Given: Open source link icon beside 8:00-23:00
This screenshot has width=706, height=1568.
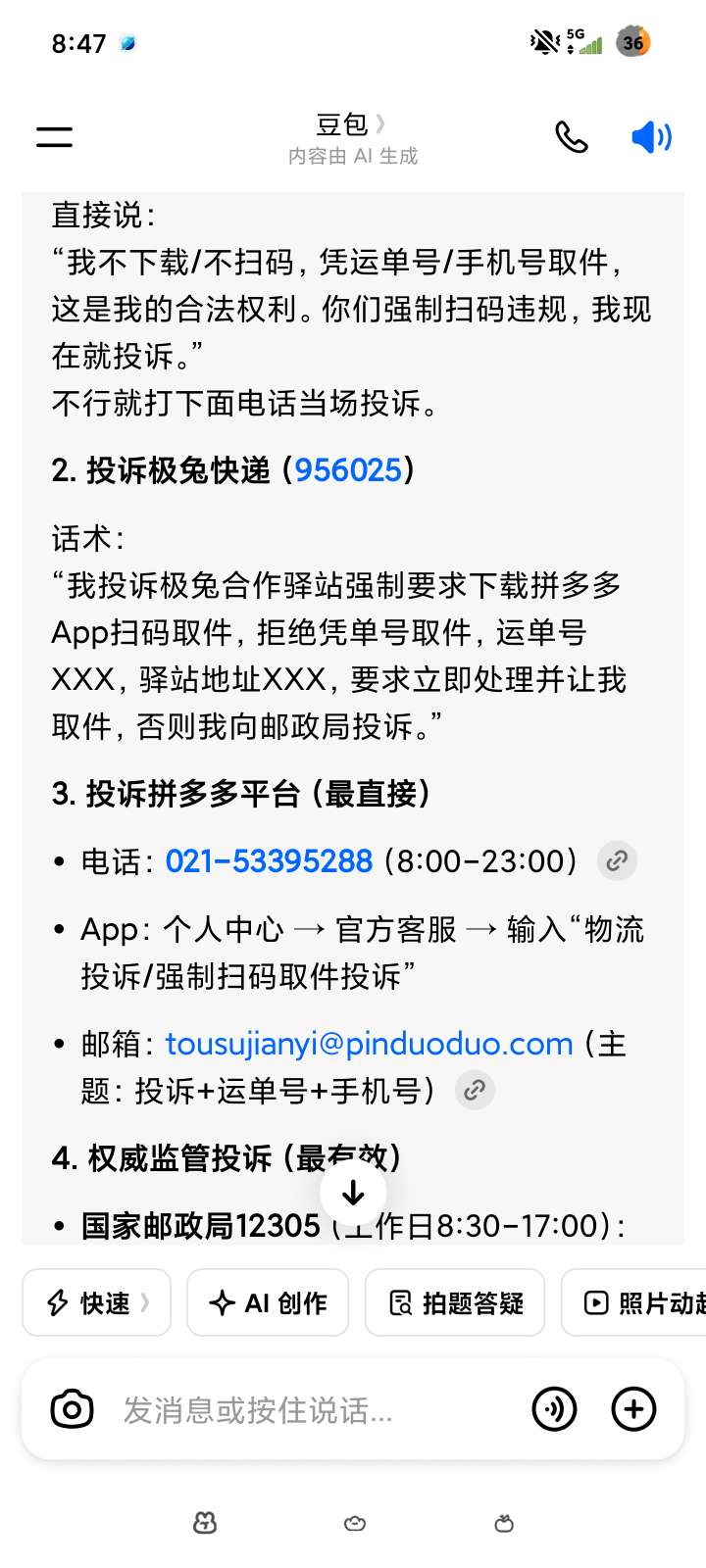Looking at the screenshot, I should coord(617,861).
